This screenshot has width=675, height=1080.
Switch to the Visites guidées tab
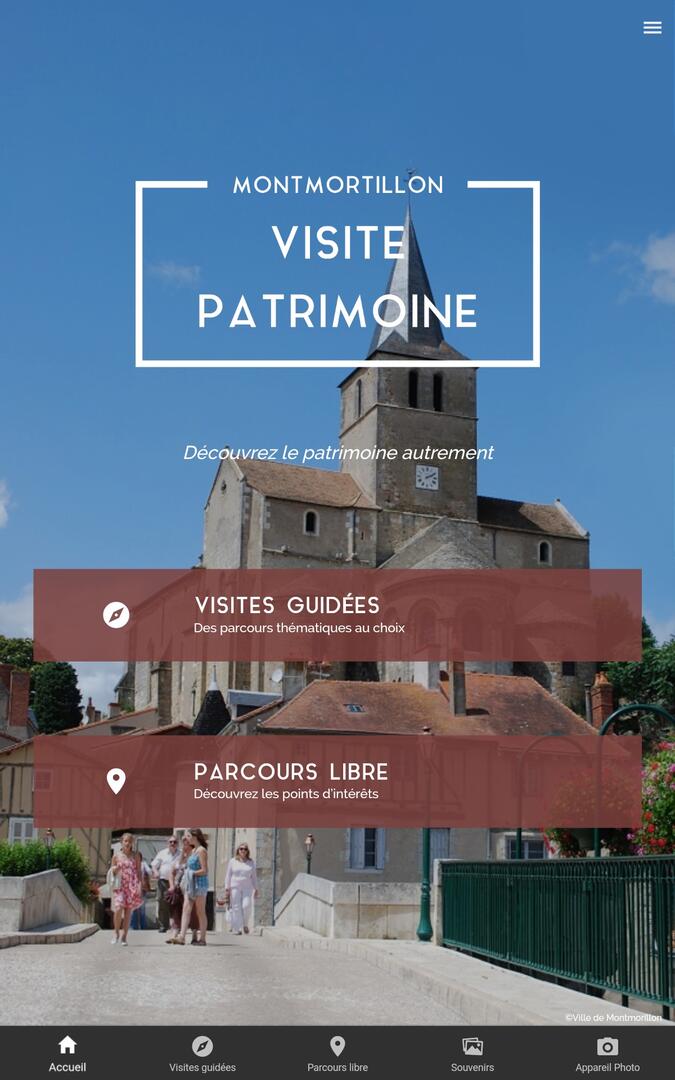pyautogui.click(x=202, y=1054)
